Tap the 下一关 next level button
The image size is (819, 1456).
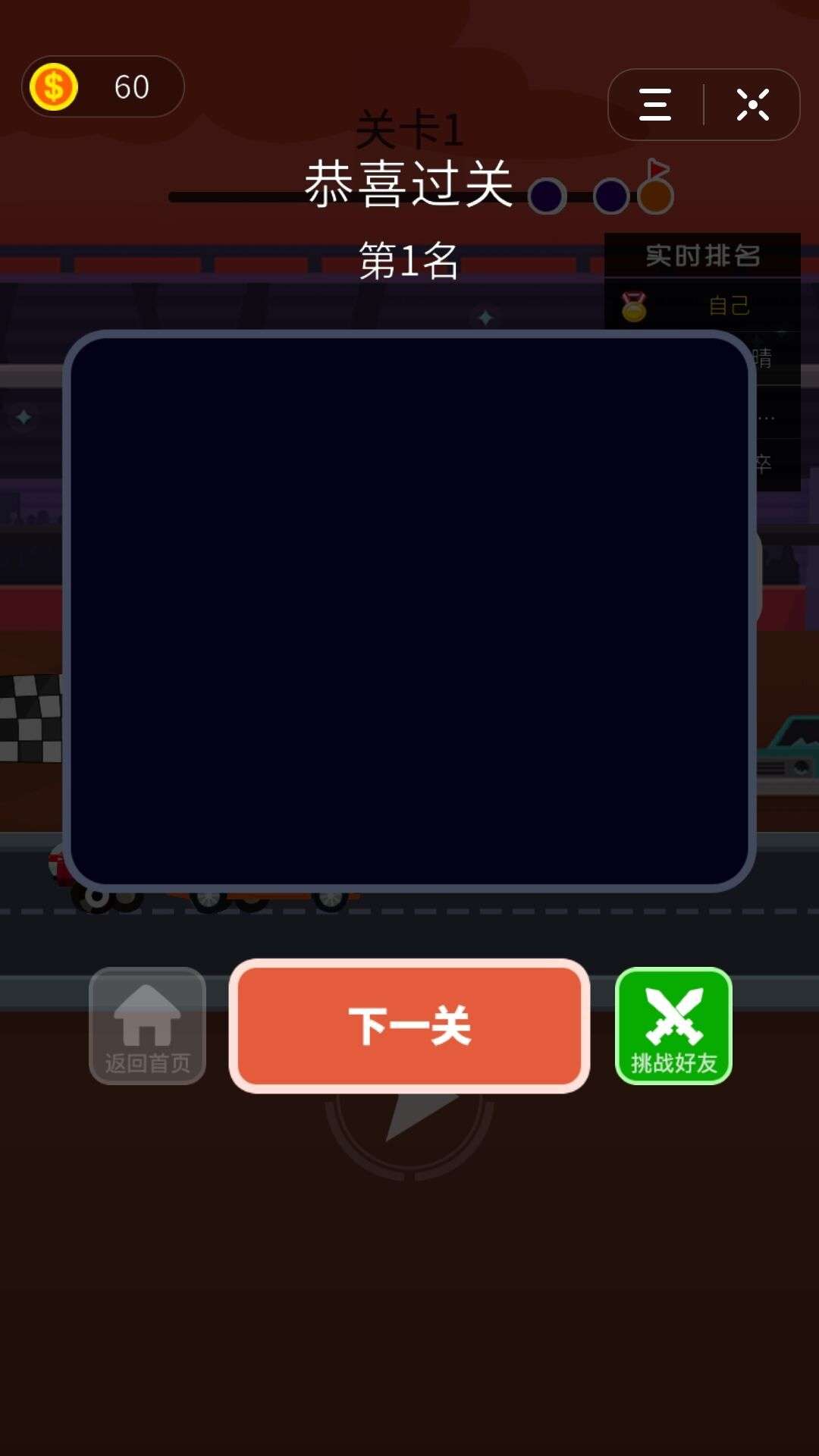[409, 1025]
